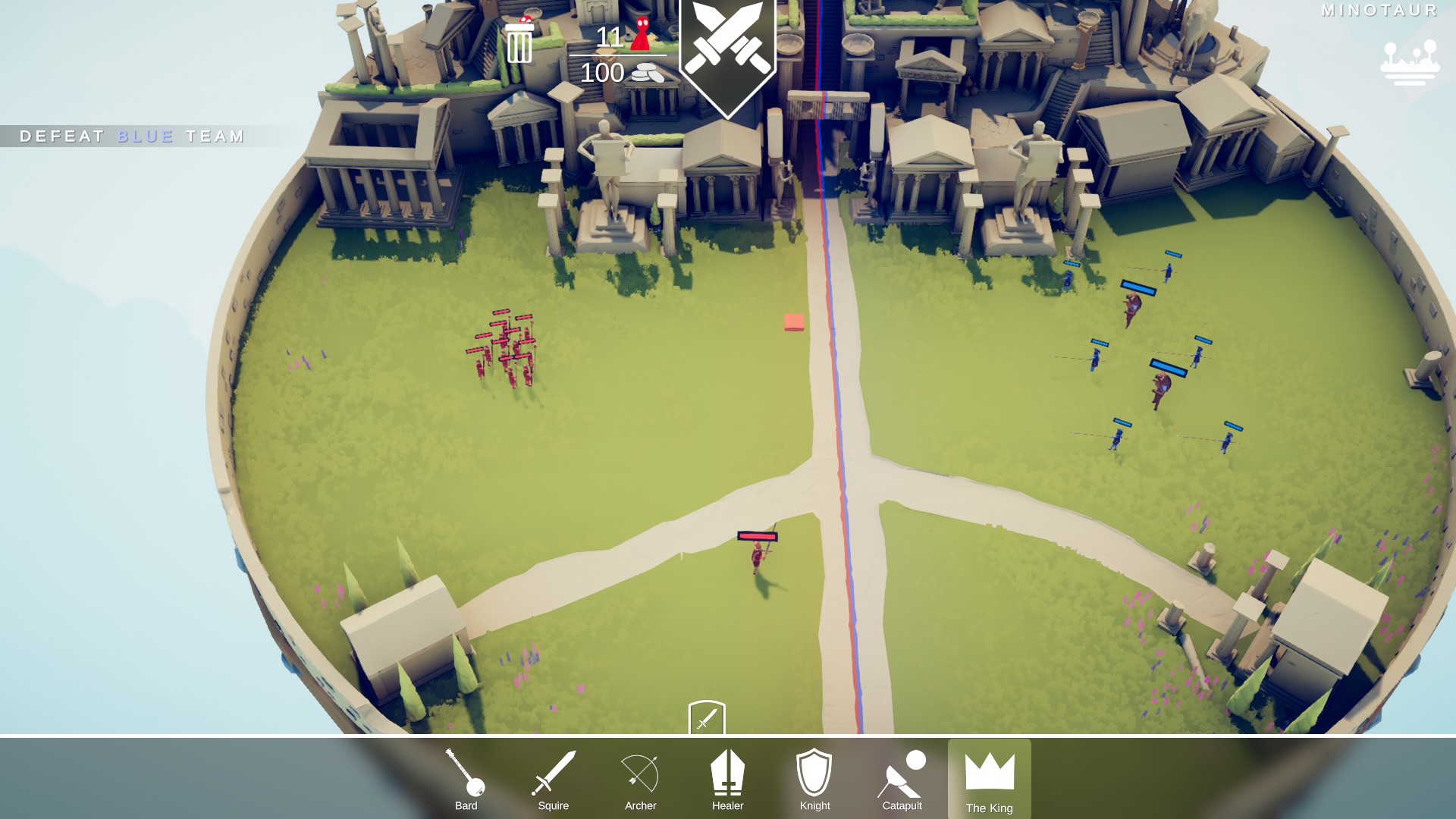Open the faction menu icon below Minotaur

pyautogui.click(x=1409, y=62)
